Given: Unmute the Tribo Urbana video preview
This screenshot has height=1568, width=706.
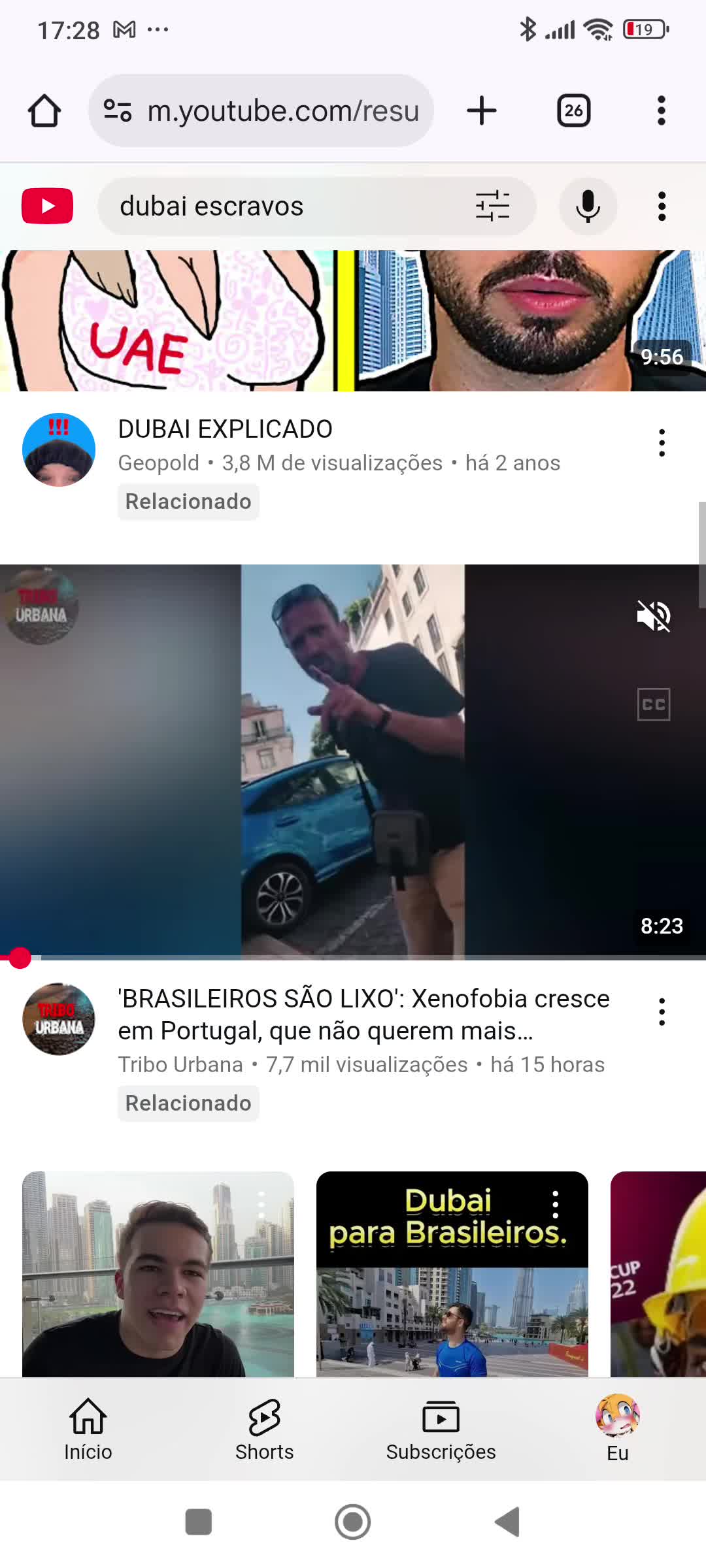Looking at the screenshot, I should pos(653,616).
